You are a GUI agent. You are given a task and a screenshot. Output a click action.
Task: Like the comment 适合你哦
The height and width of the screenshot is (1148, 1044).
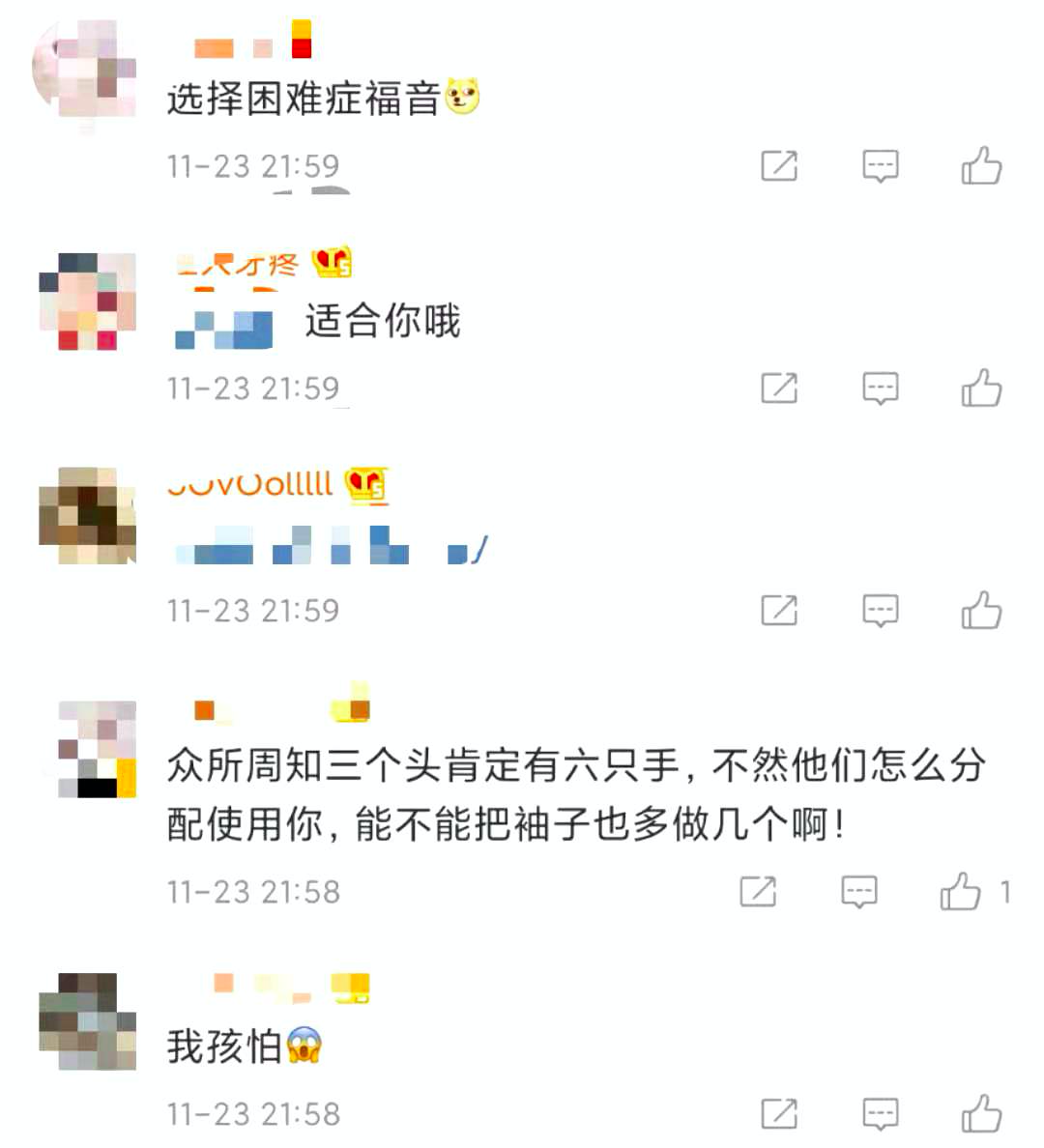click(981, 388)
